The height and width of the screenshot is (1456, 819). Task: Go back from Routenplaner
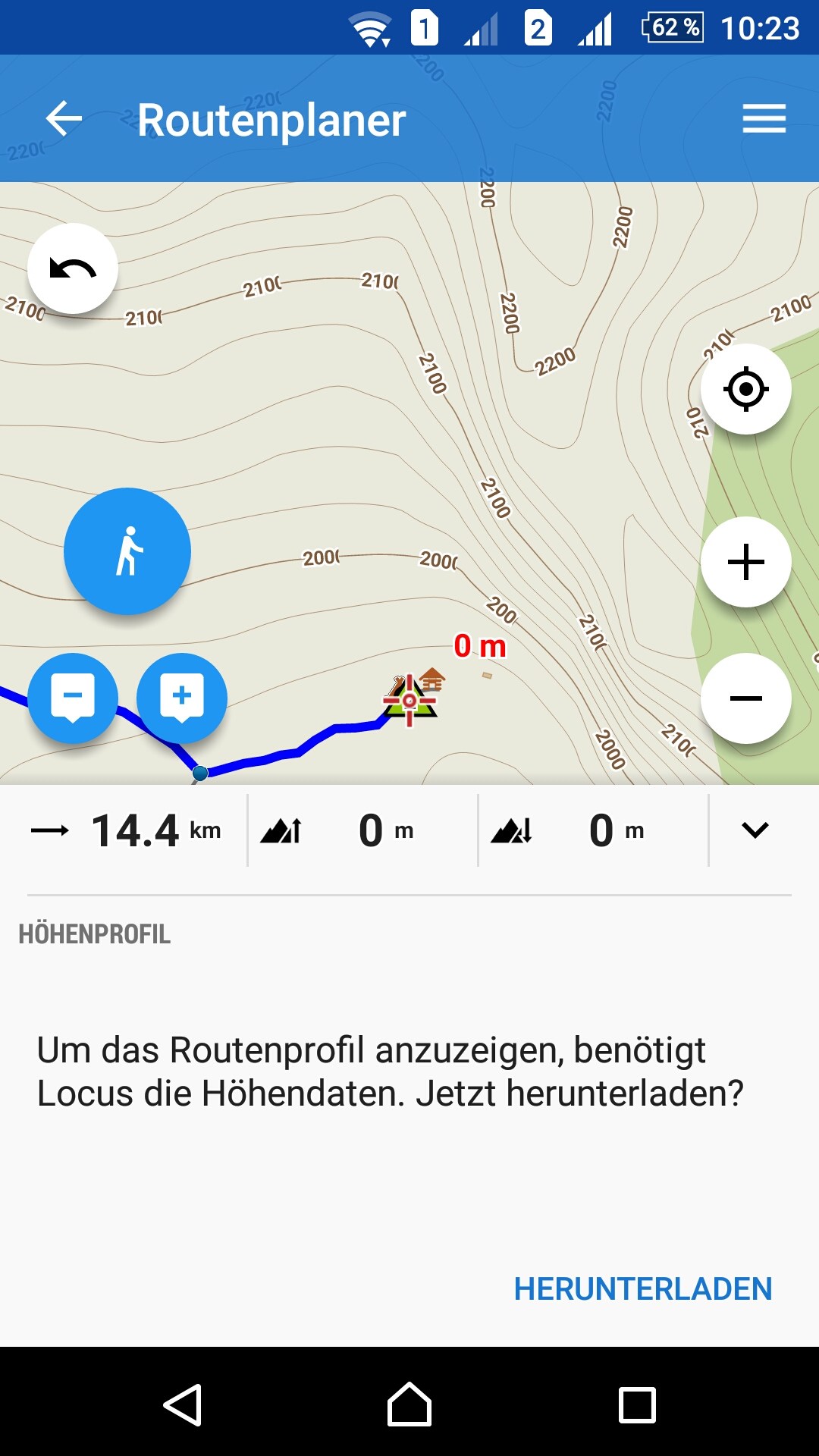[64, 119]
